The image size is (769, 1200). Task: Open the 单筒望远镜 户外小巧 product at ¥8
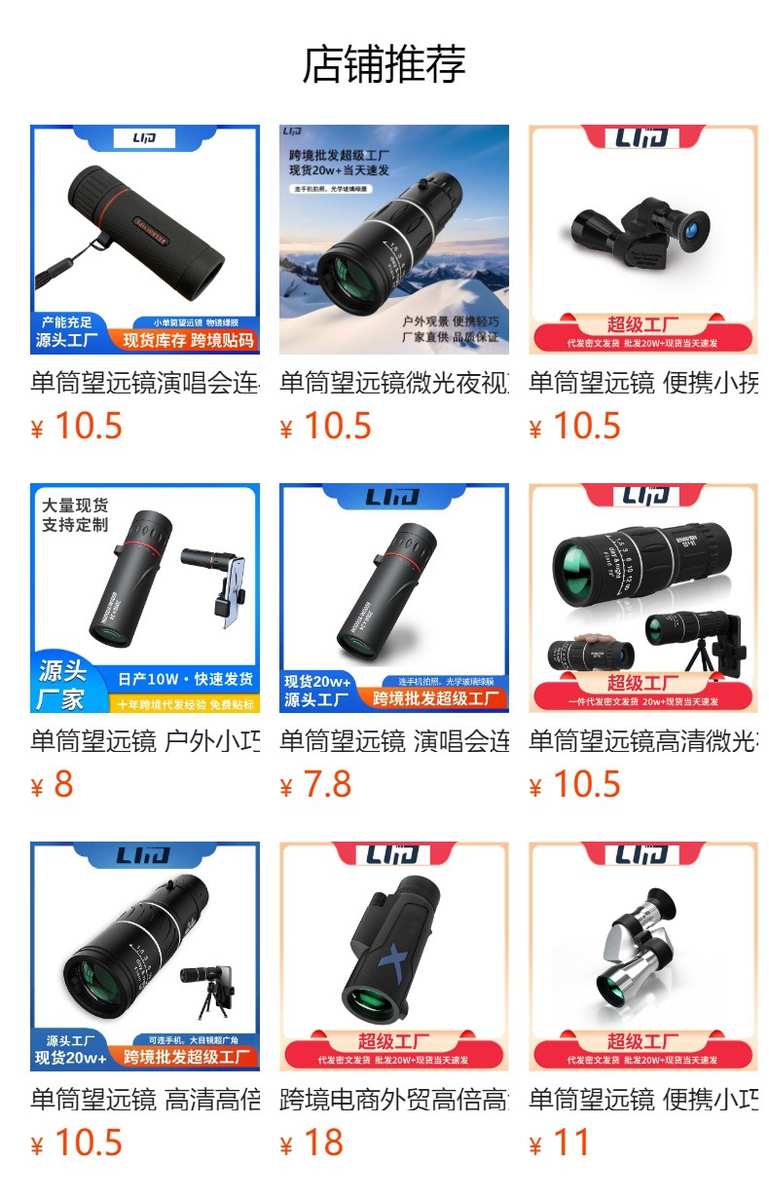(145, 598)
